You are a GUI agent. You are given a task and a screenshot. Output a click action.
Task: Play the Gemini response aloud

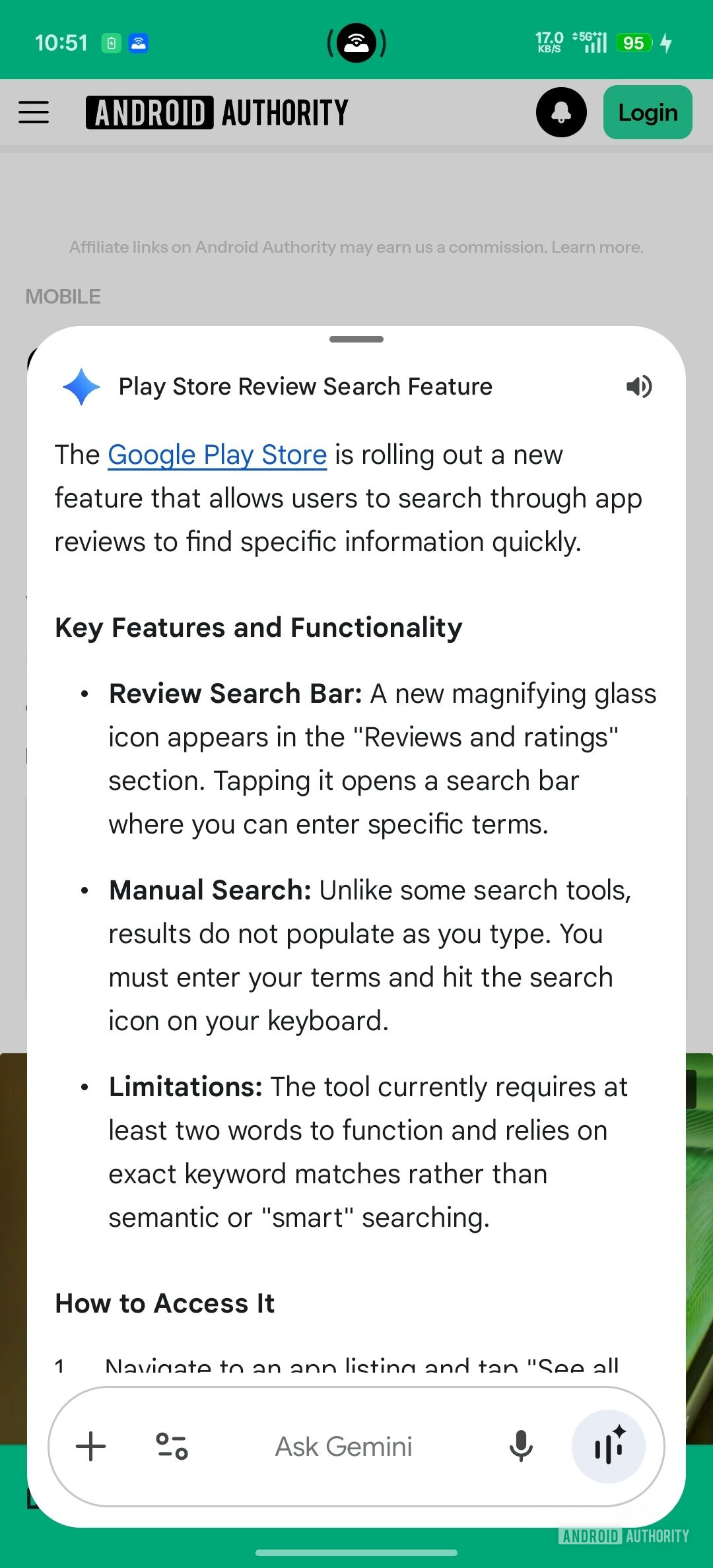click(x=638, y=386)
